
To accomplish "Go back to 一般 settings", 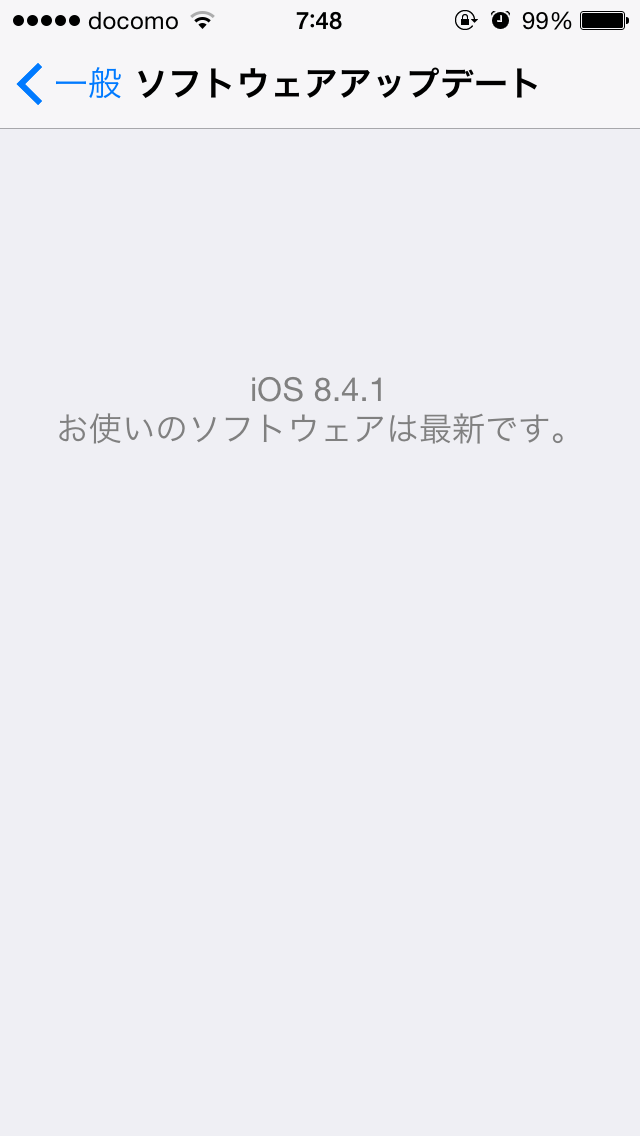I will (x=68, y=84).
